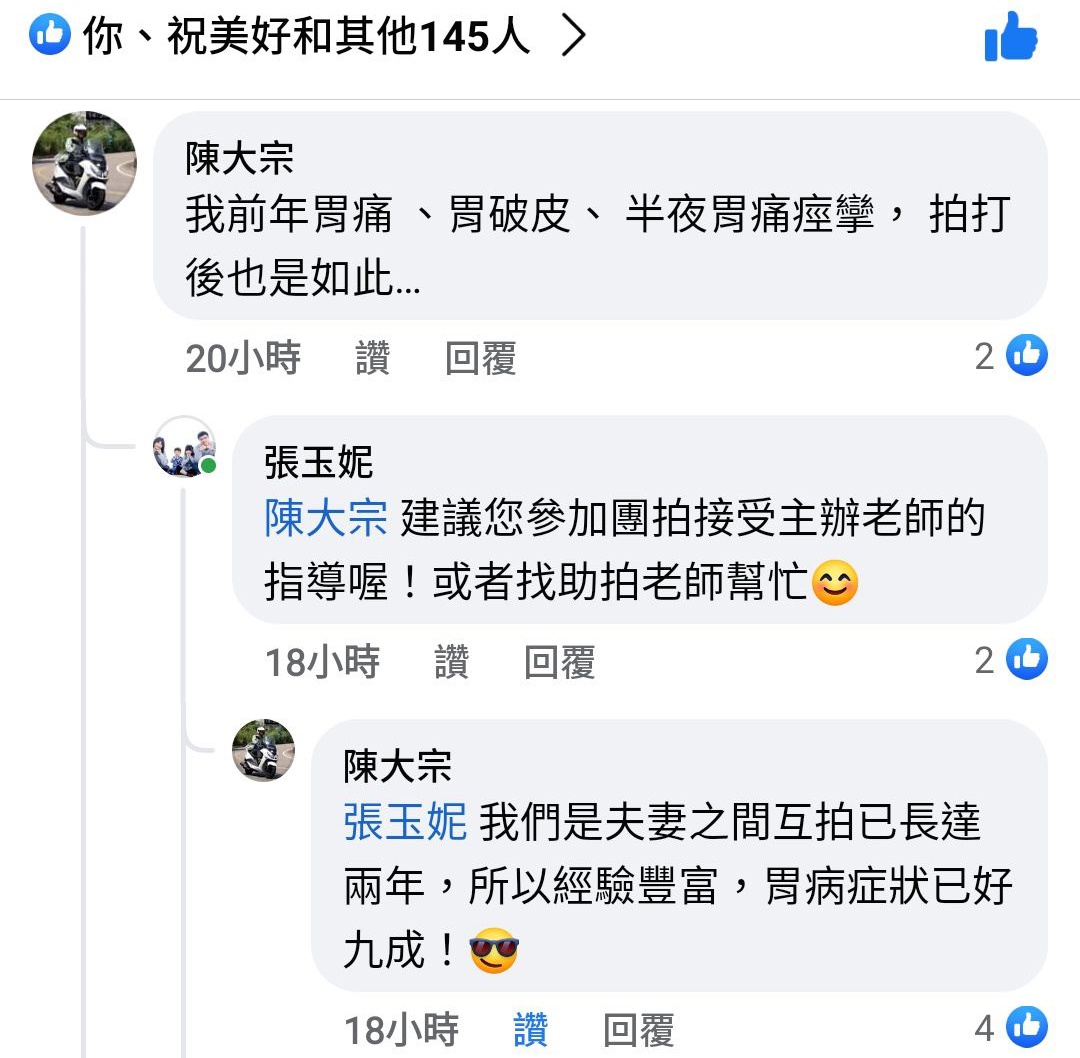Reply to 陳大宗's 20小時 comment
Screen dimensions: 1080x1058
(480, 358)
